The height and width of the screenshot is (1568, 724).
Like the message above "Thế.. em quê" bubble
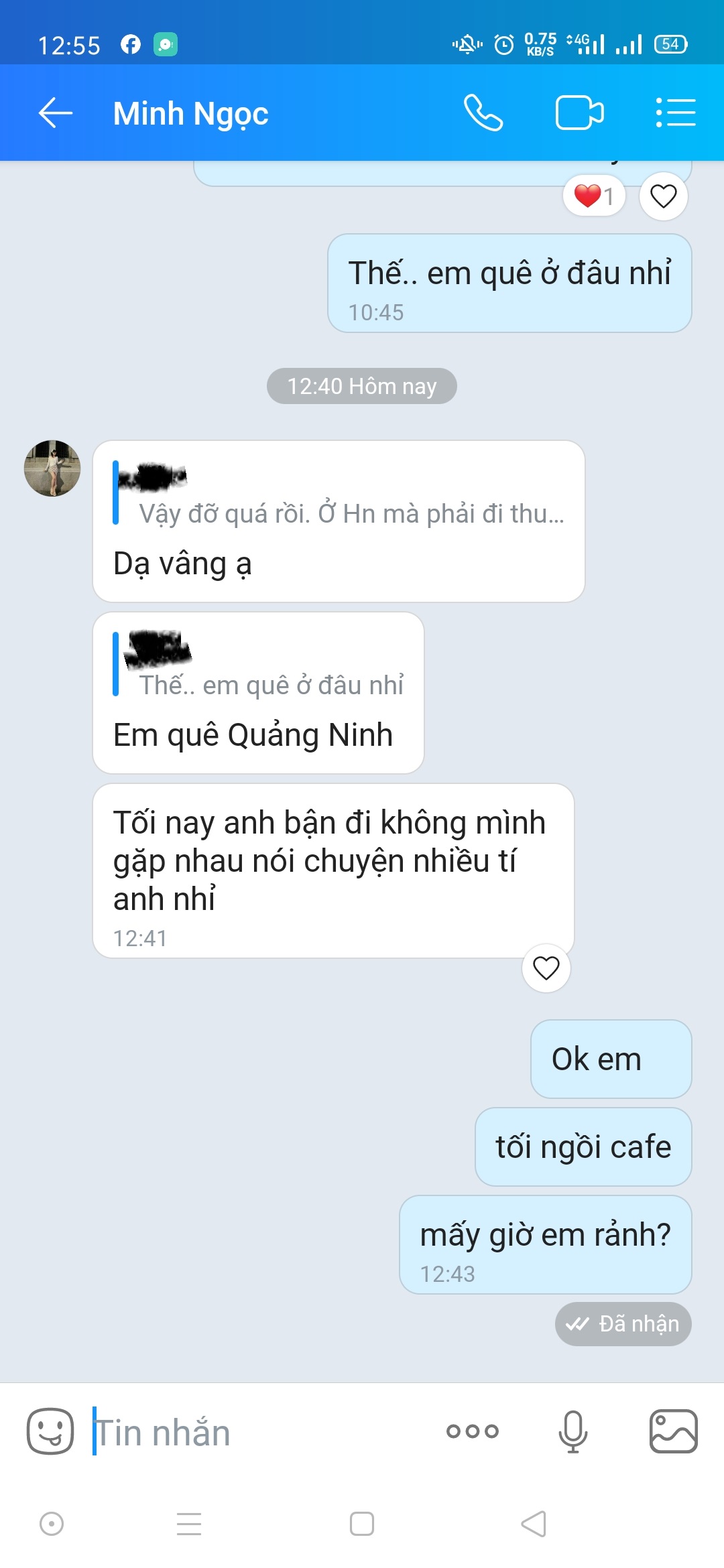[x=664, y=196]
